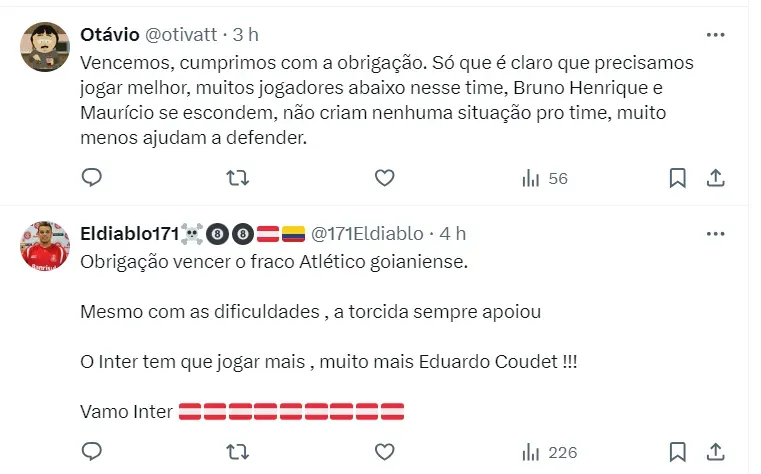Repost Eldiablo171's tweet

(238, 452)
